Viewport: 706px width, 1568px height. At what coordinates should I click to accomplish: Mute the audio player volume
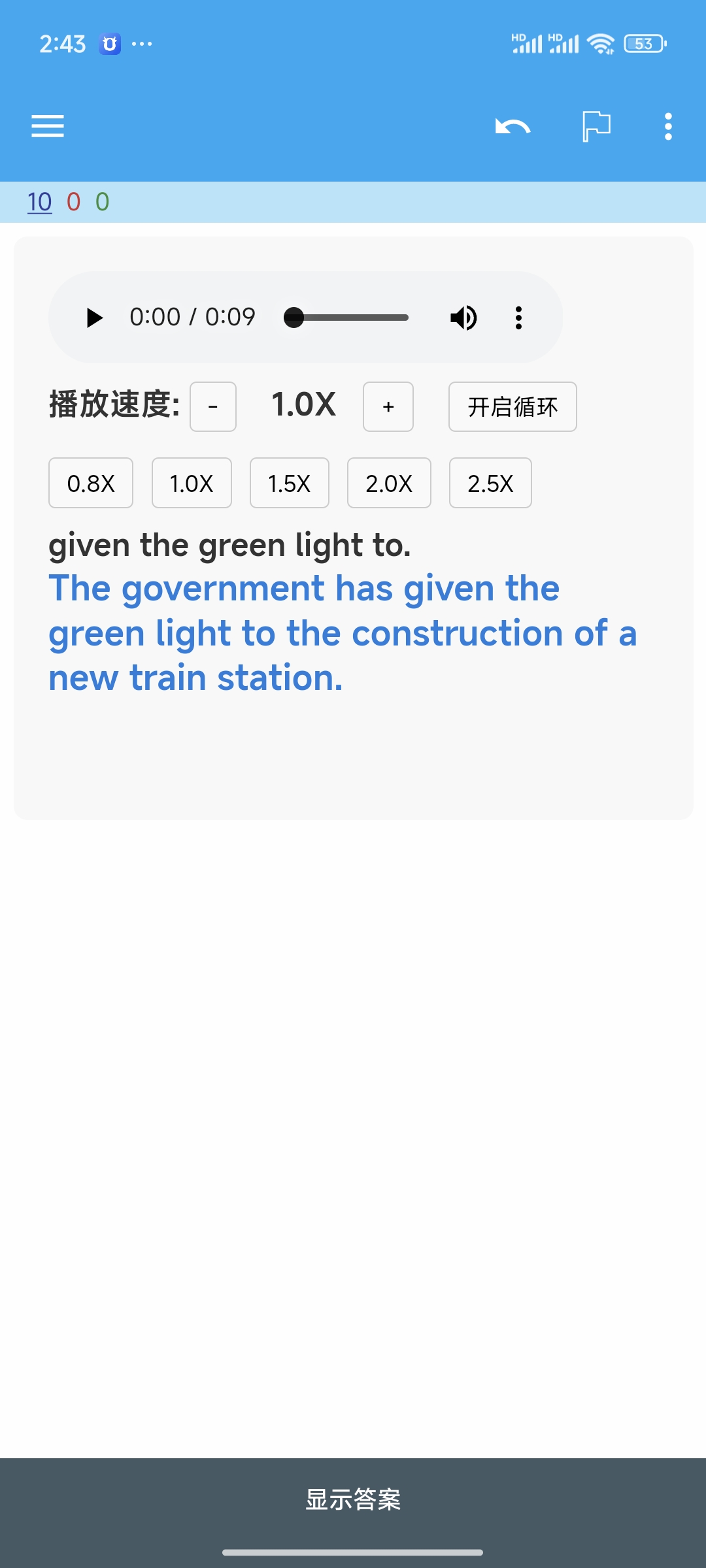[463, 318]
